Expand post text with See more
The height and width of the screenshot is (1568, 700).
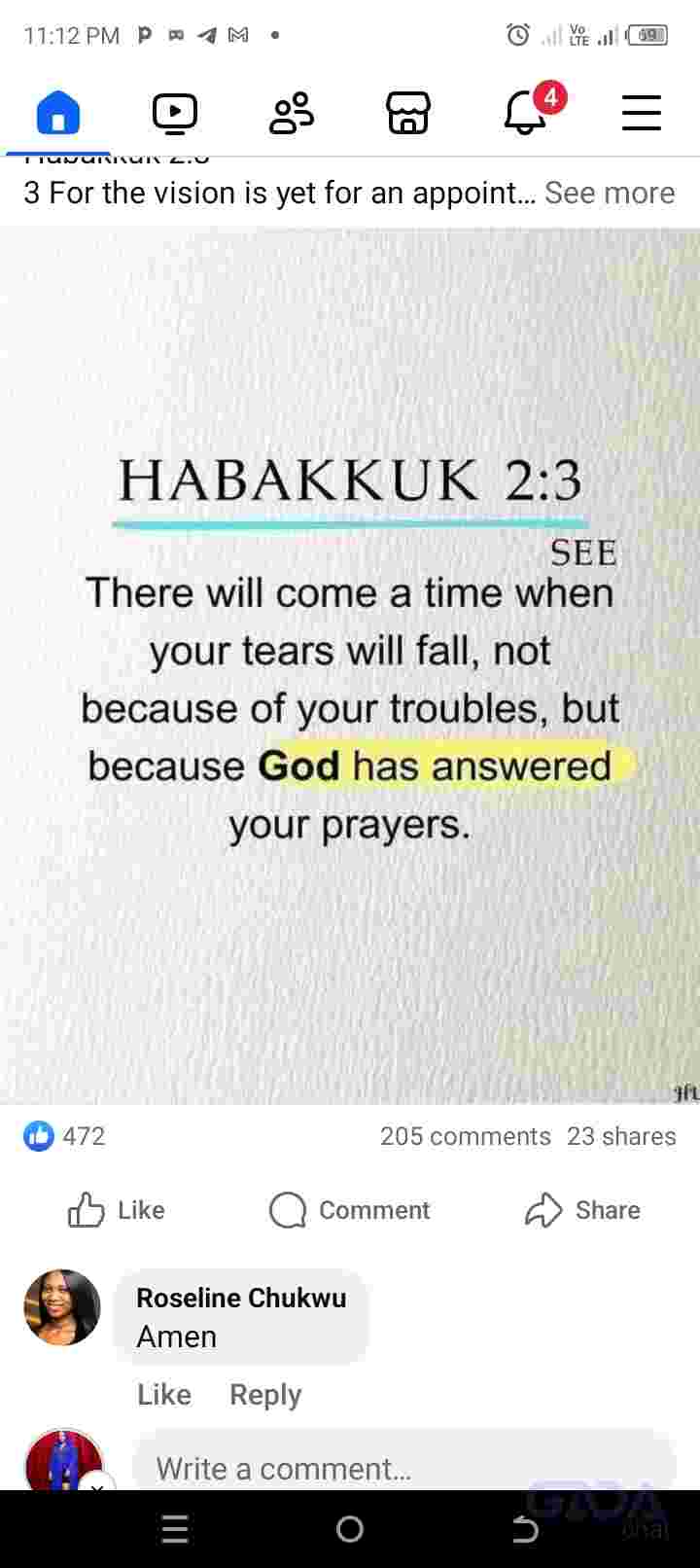coord(609,193)
